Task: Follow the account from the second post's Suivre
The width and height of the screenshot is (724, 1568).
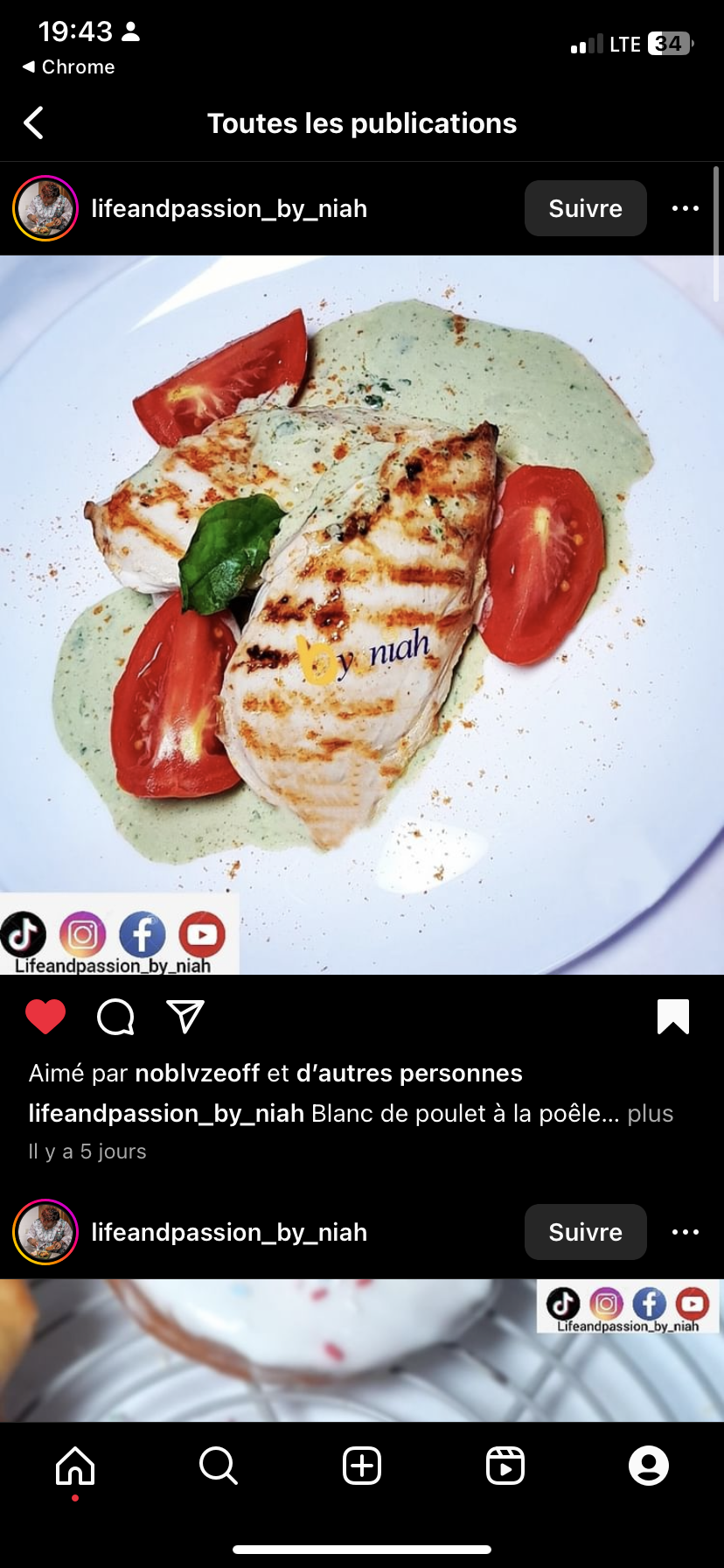Action: 585,1232
